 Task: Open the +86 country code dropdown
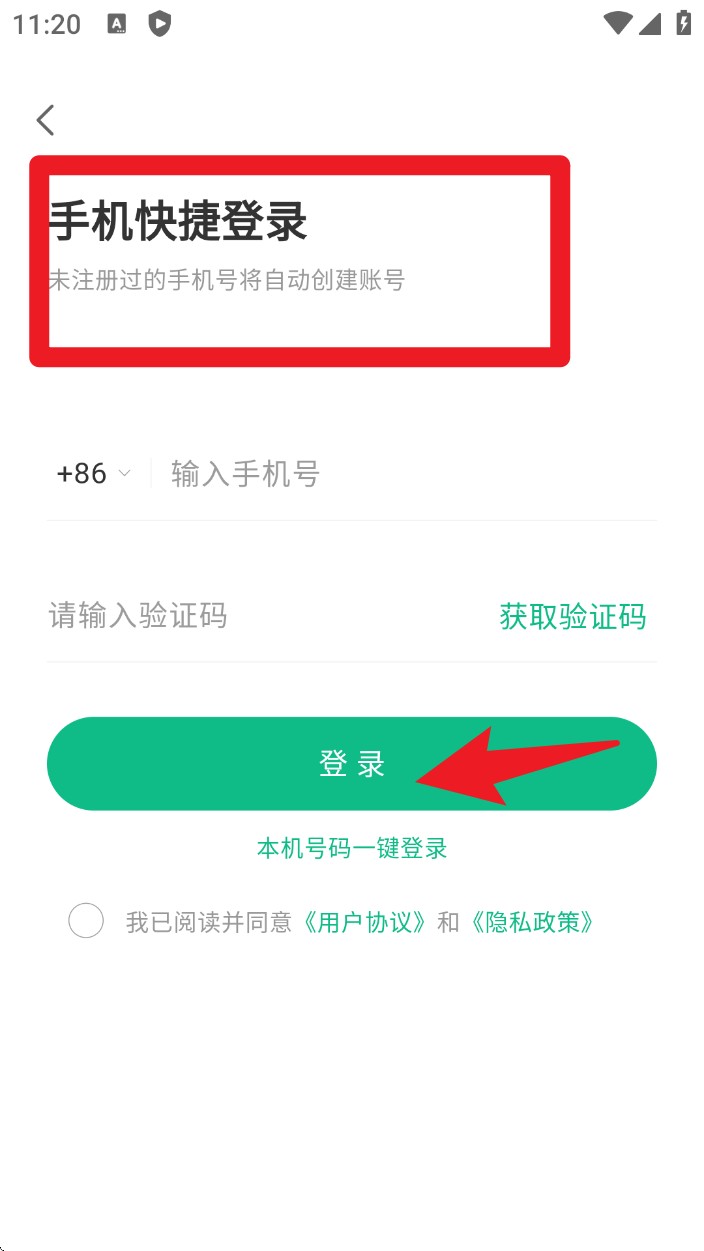point(94,474)
